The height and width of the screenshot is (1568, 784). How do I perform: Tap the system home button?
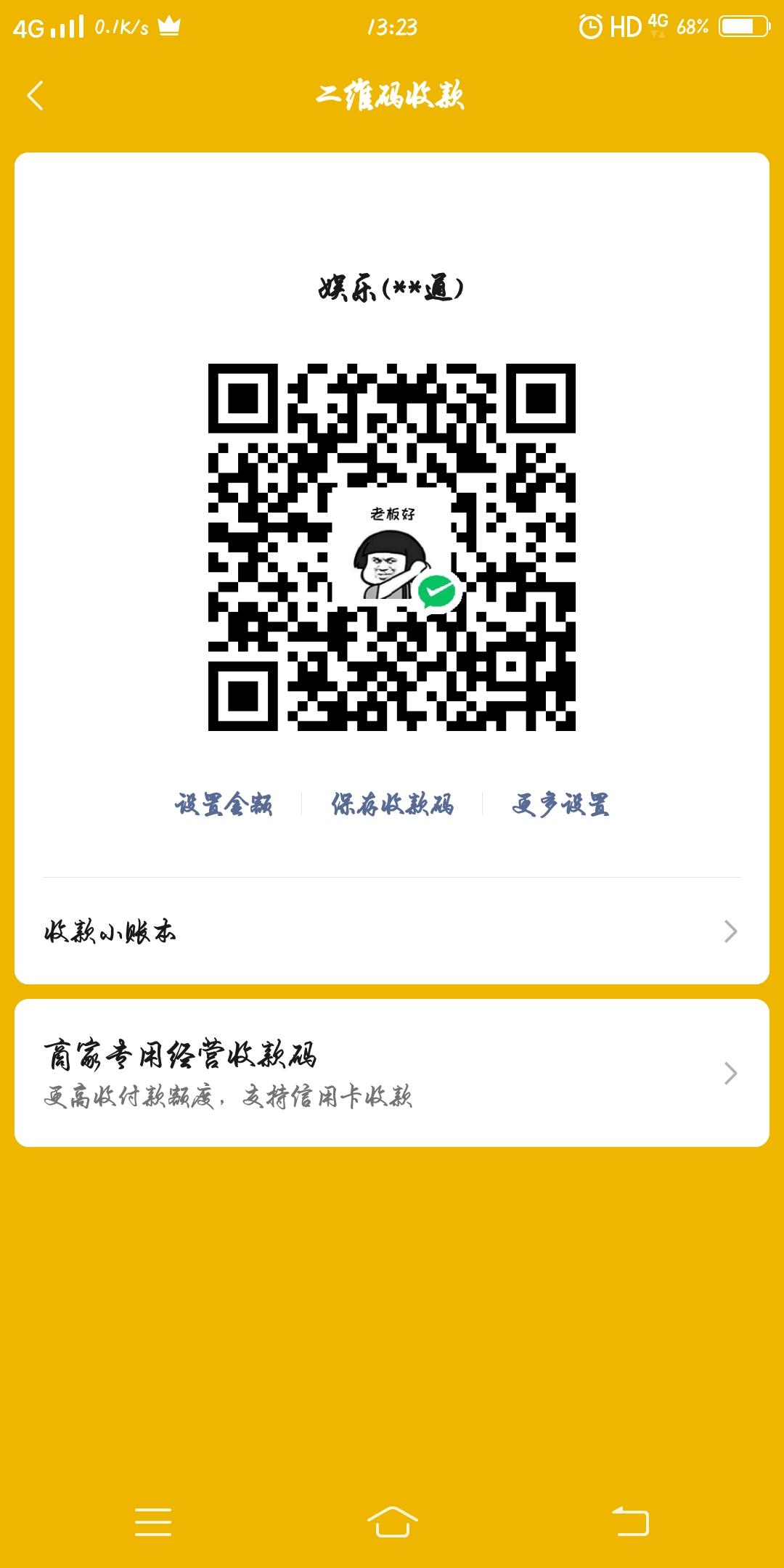392,1522
